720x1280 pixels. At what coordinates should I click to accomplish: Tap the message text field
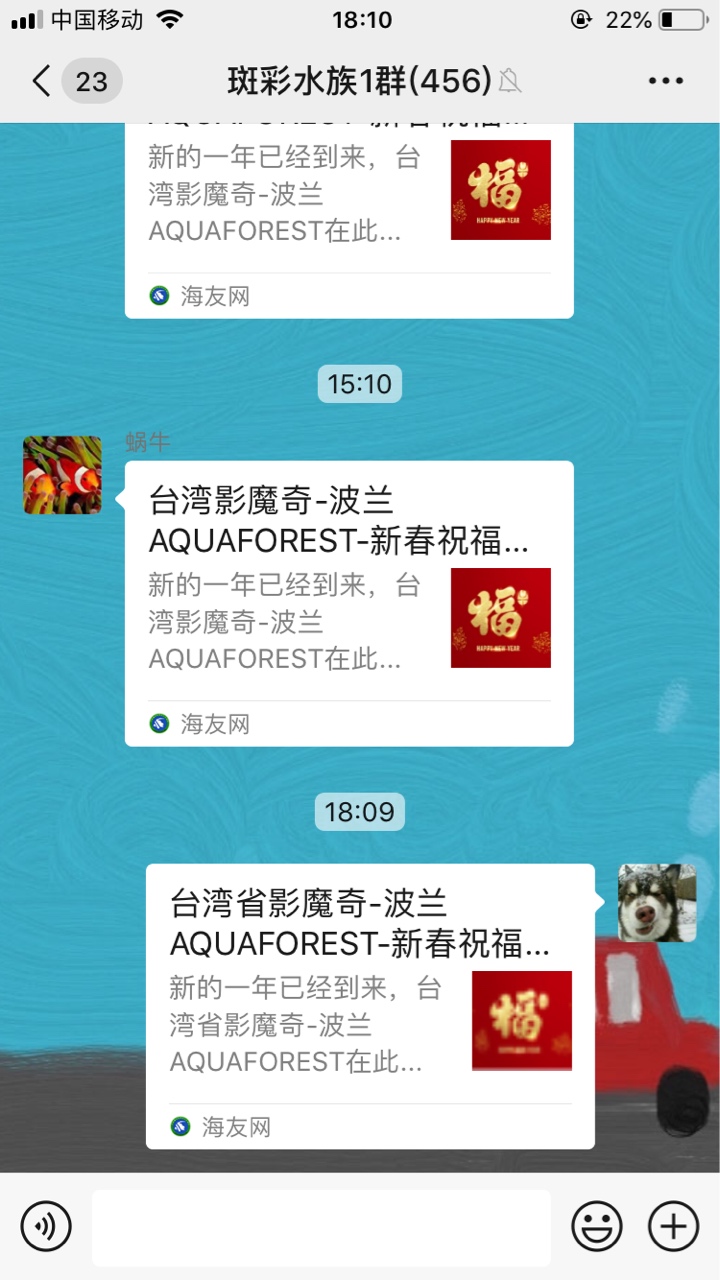(x=321, y=1227)
